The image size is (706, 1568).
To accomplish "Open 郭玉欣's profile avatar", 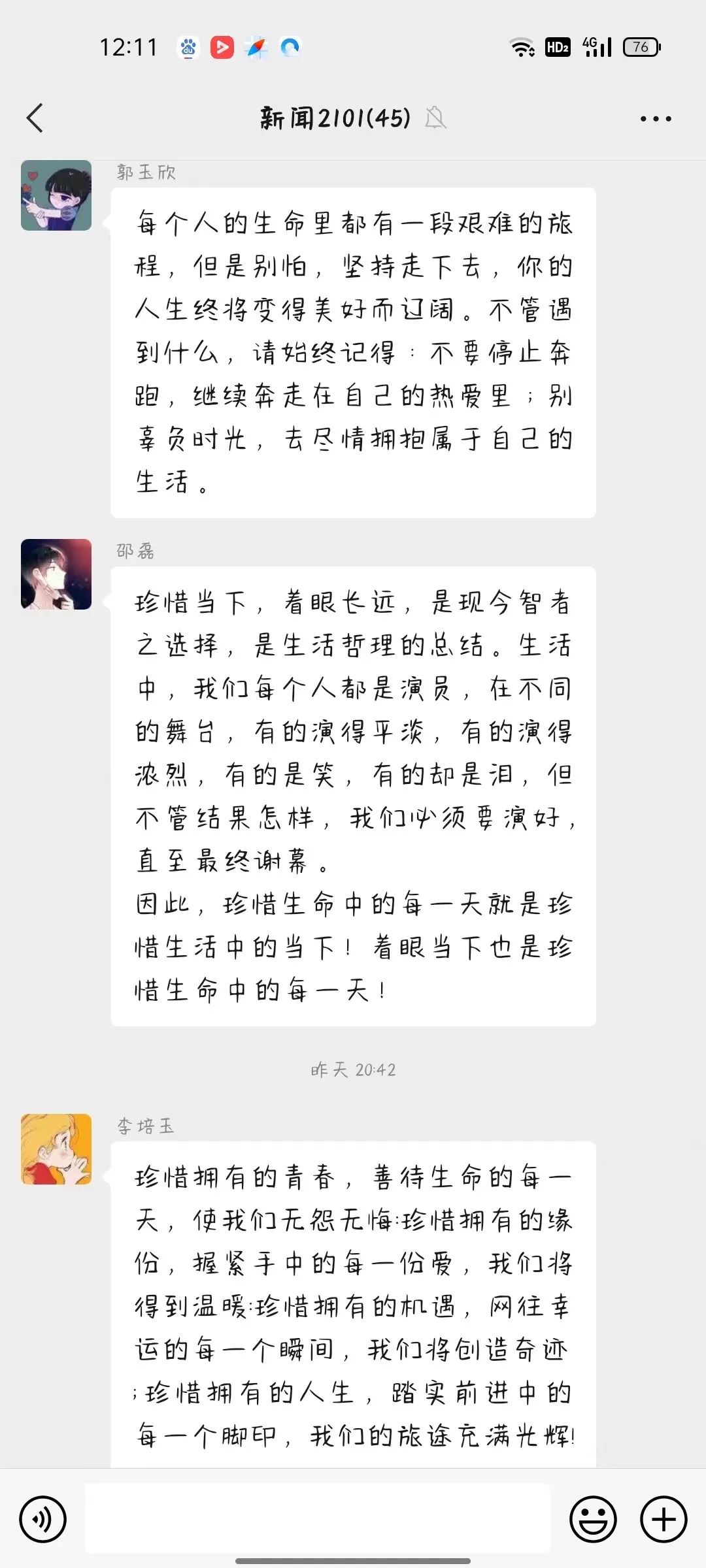I will (x=56, y=195).
